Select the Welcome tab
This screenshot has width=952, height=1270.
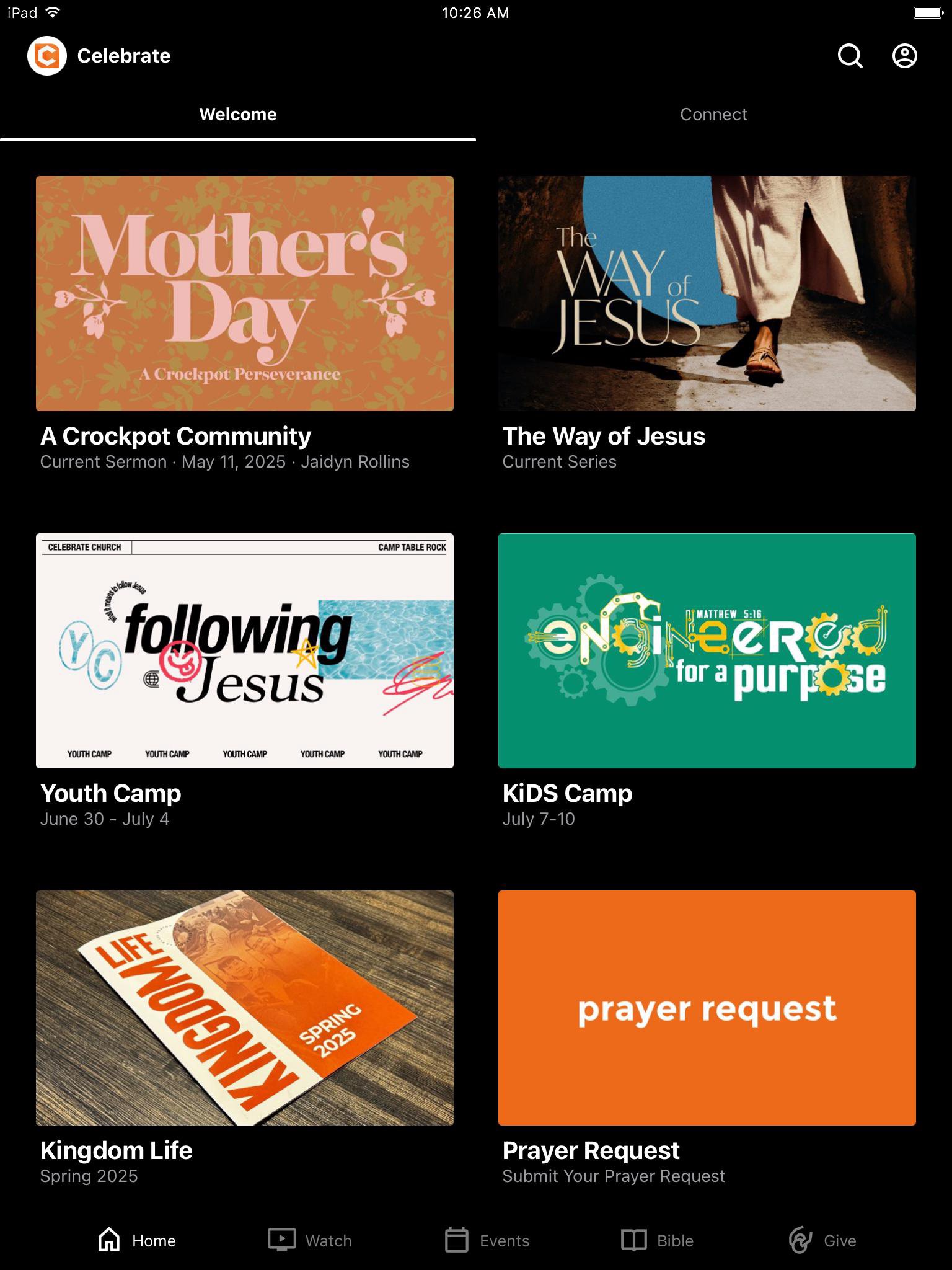(238, 115)
